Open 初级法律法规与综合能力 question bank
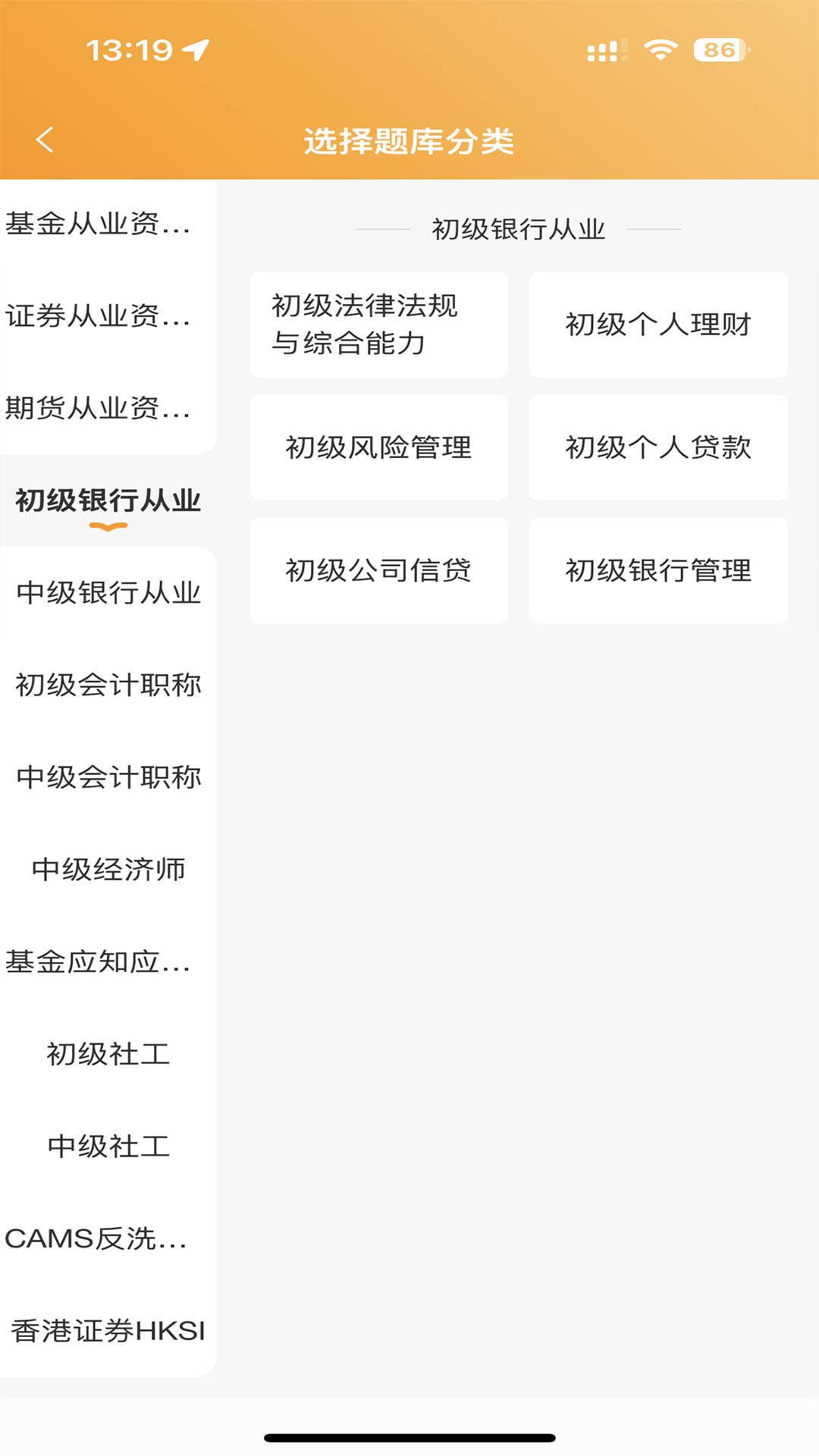The width and height of the screenshot is (819, 1456). pyautogui.click(x=379, y=325)
